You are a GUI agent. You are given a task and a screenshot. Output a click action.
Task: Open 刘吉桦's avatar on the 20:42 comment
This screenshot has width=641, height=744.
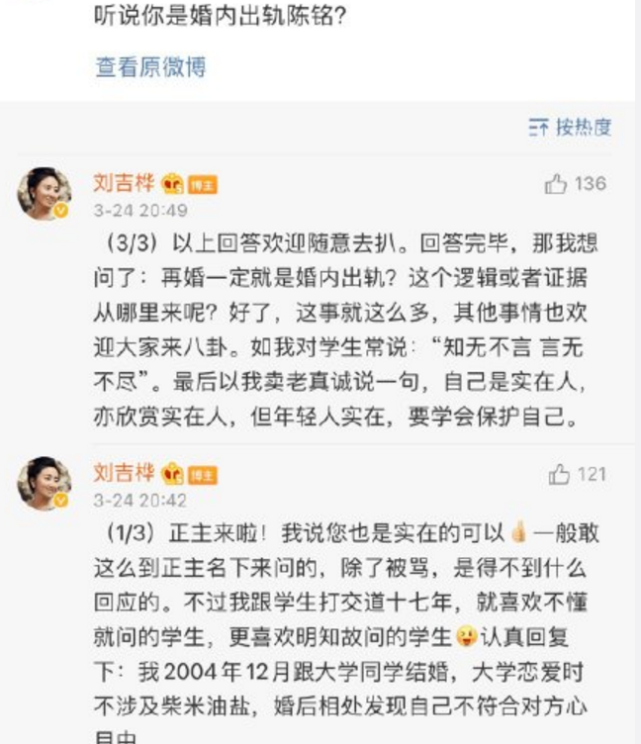pos(44,482)
